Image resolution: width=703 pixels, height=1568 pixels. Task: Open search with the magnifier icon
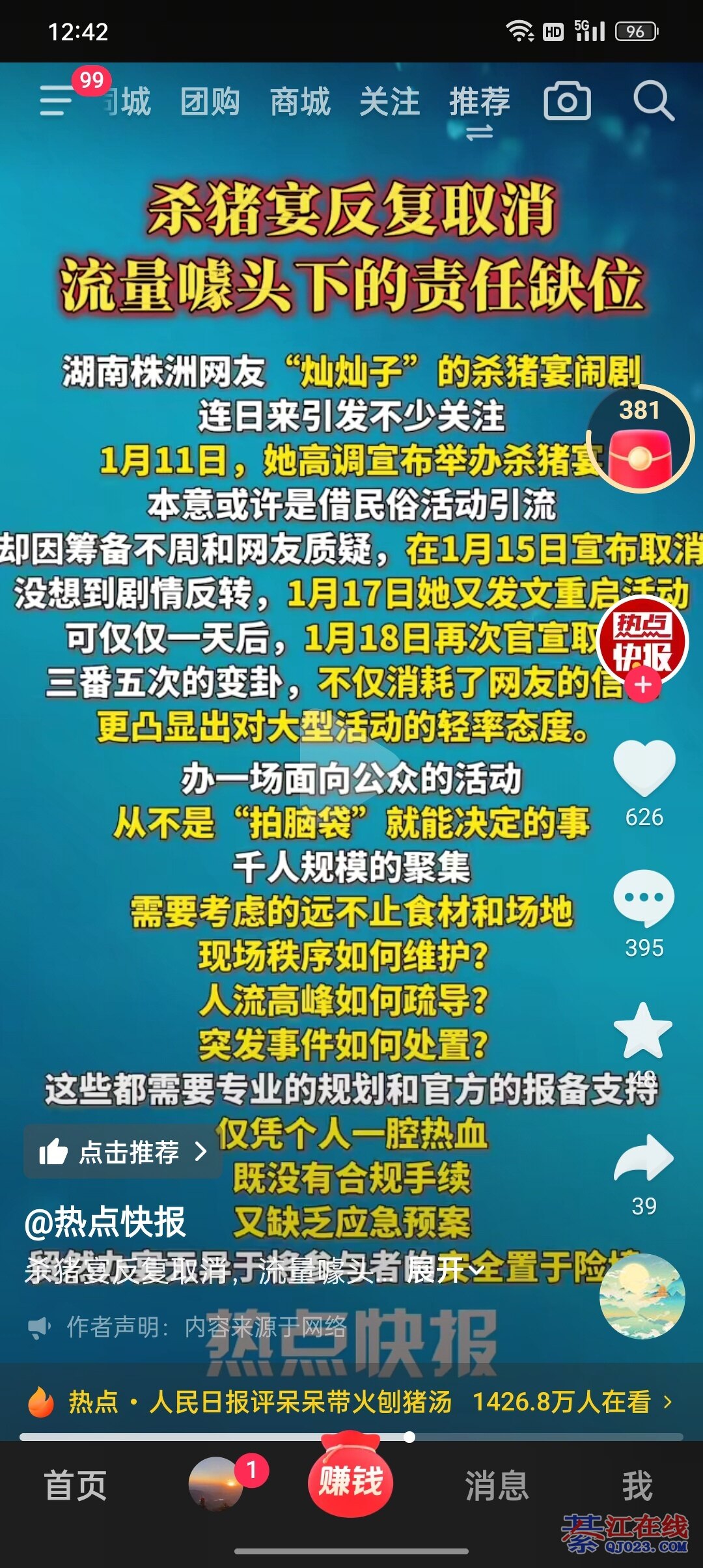653,102
